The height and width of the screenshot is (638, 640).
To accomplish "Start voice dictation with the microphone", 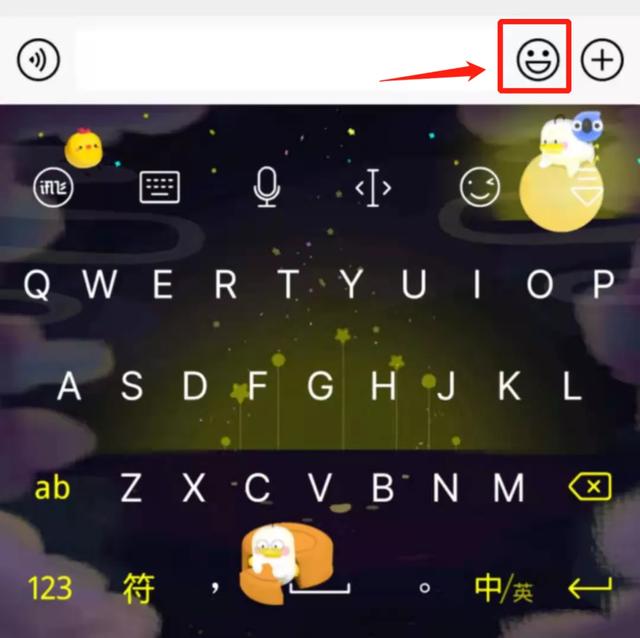I will click(x=266, y=187).
